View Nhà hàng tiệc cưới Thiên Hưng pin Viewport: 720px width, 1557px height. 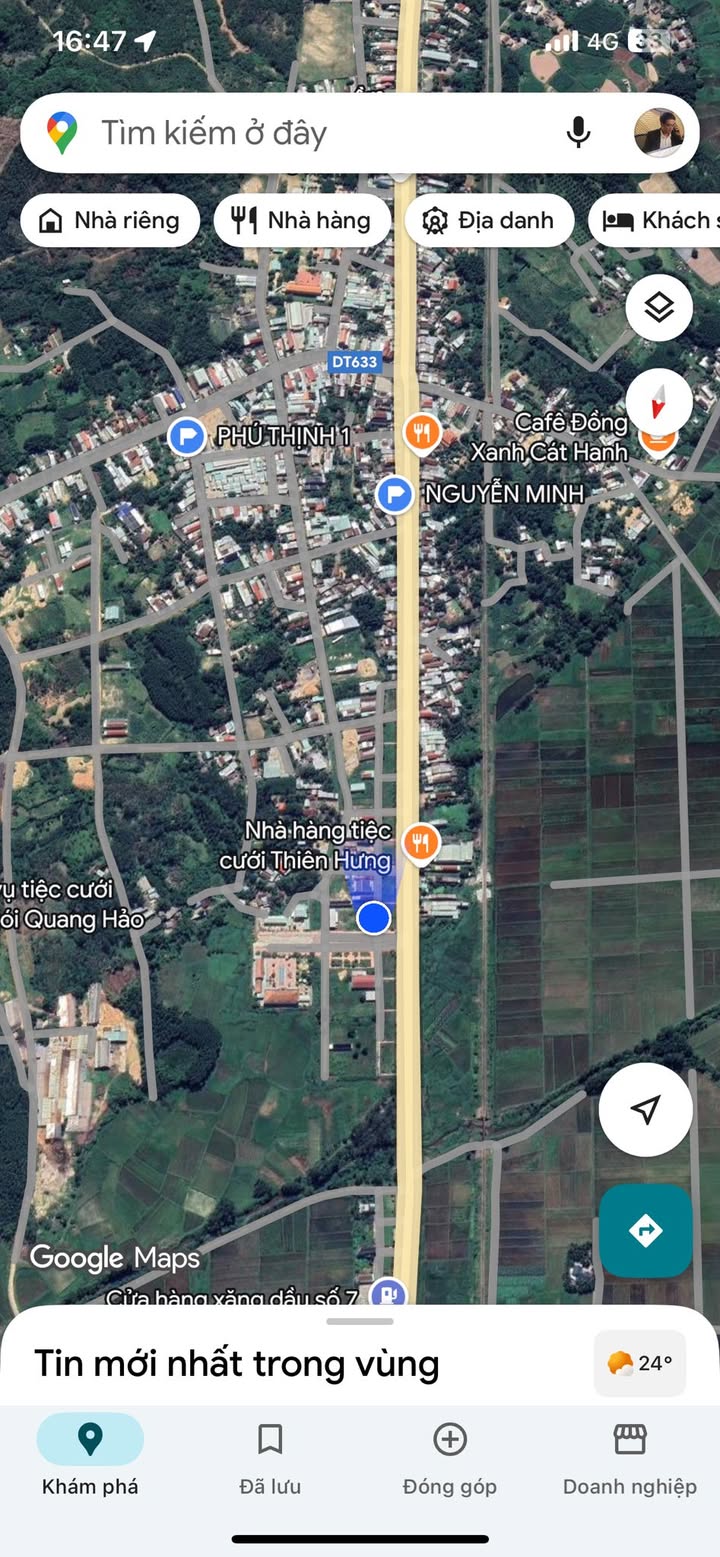(x=421, y=843)
